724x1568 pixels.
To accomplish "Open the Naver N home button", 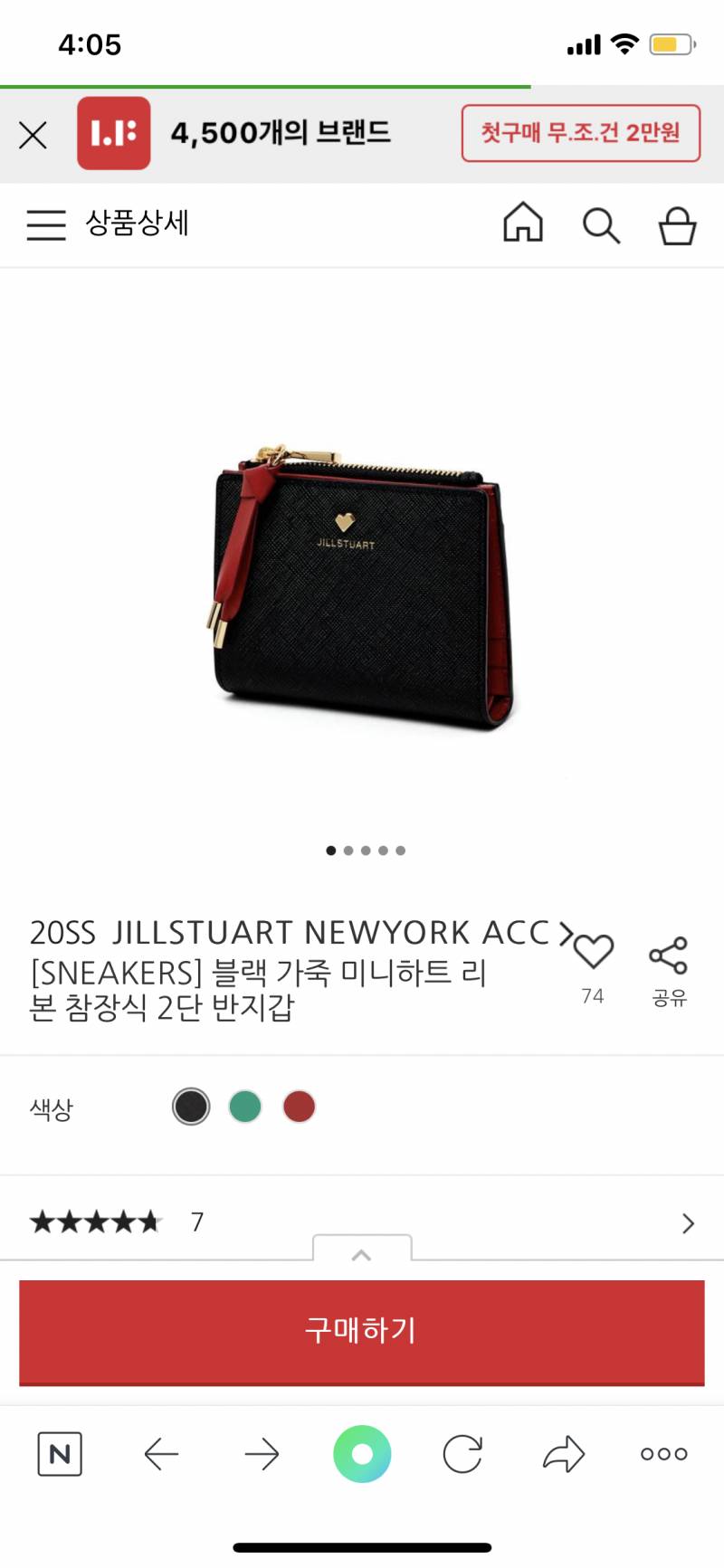I will coord(60,1454).
